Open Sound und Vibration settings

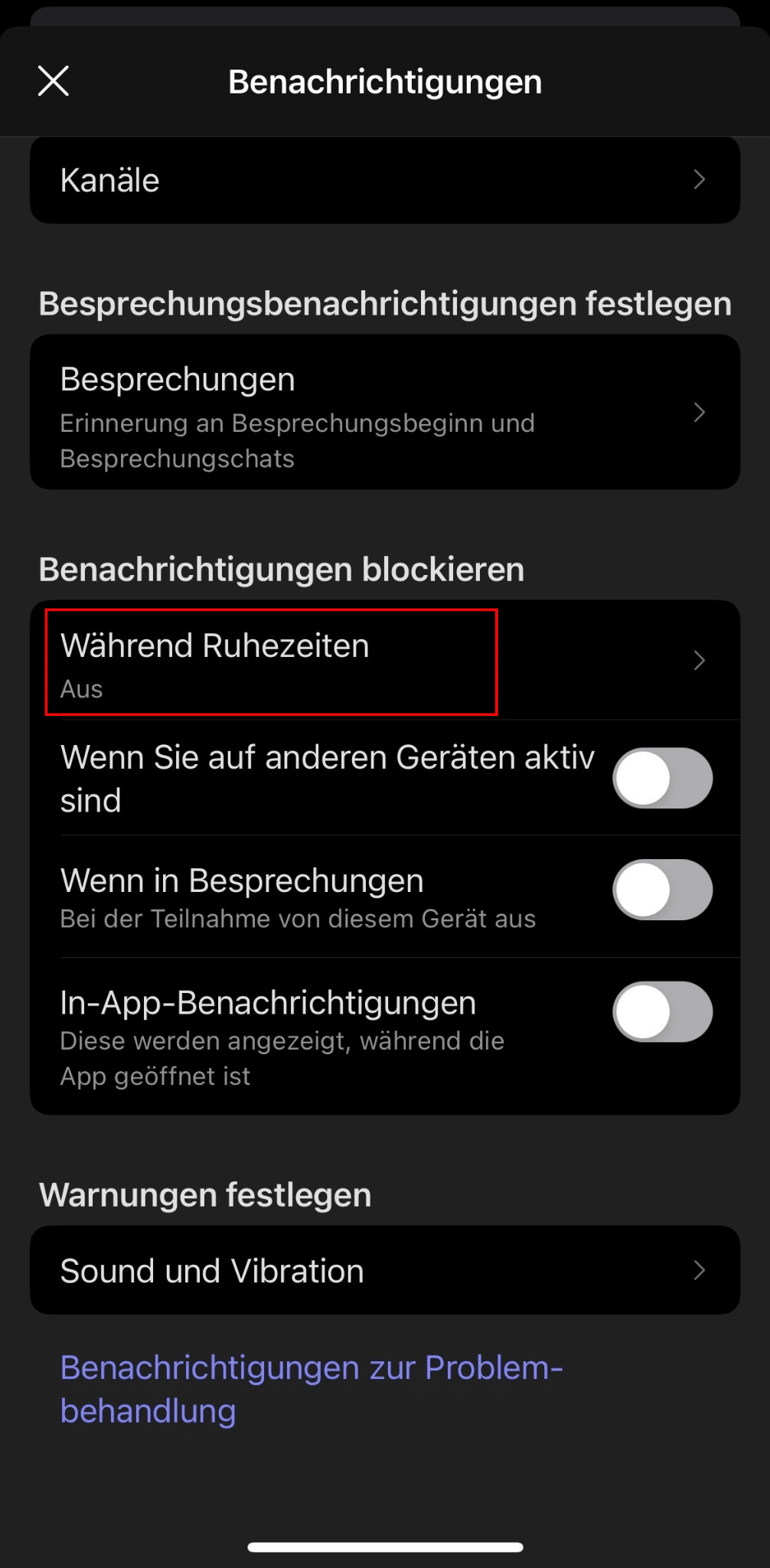pyautogui.click(x=384, y=1271)
